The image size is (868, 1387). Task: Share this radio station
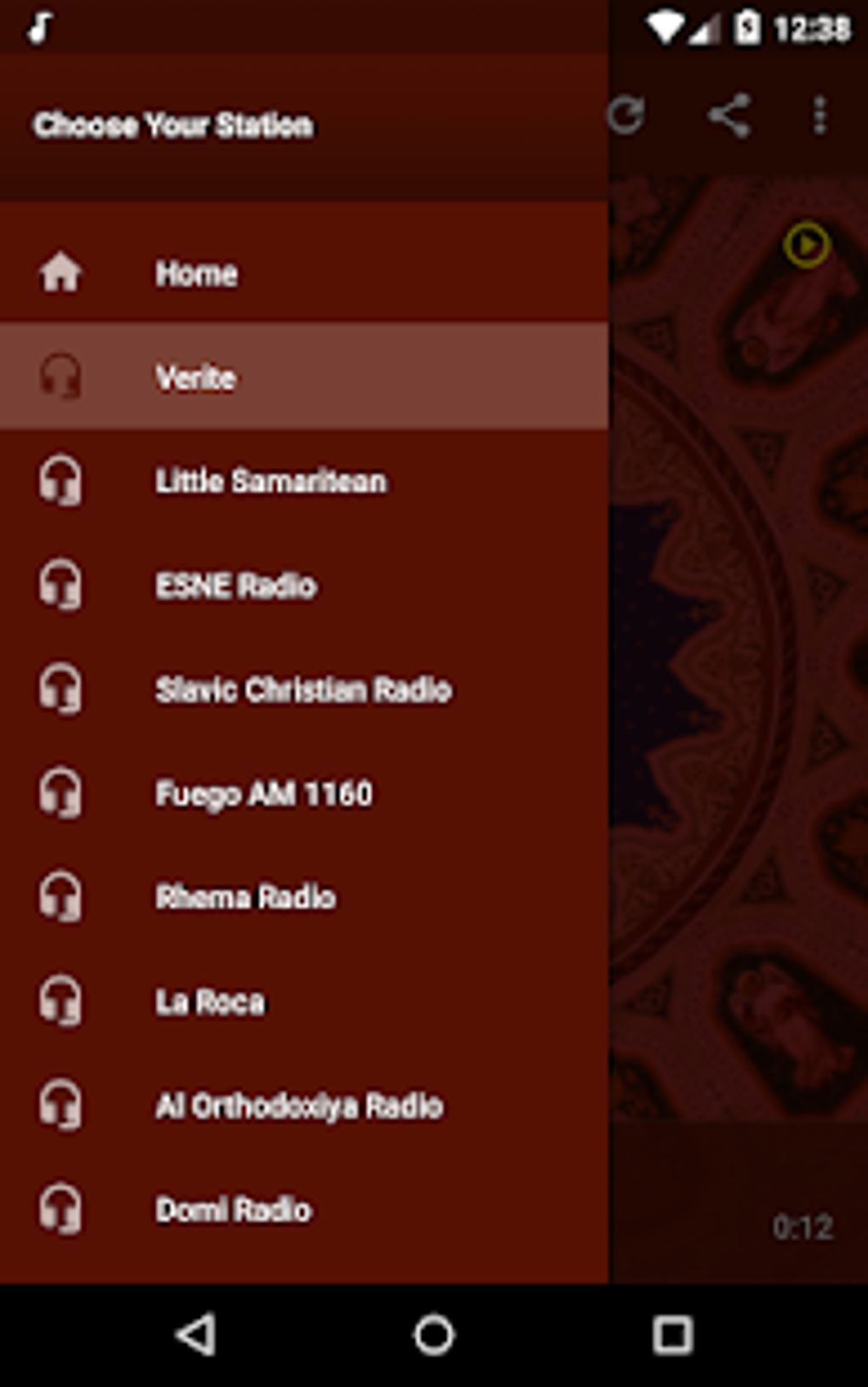pos(729,116)
